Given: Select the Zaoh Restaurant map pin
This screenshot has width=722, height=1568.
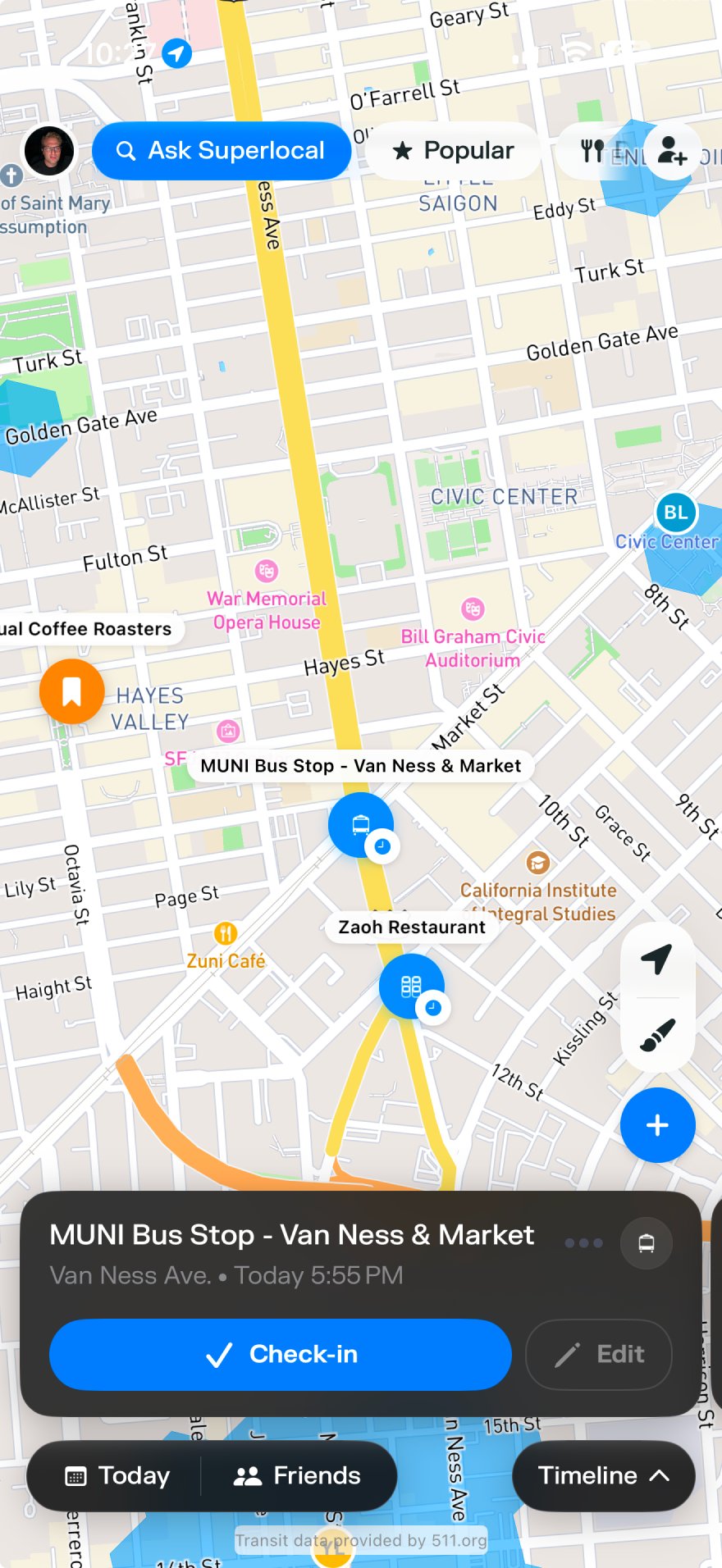Looking at the screenshot, I should (x=411, y=986).
